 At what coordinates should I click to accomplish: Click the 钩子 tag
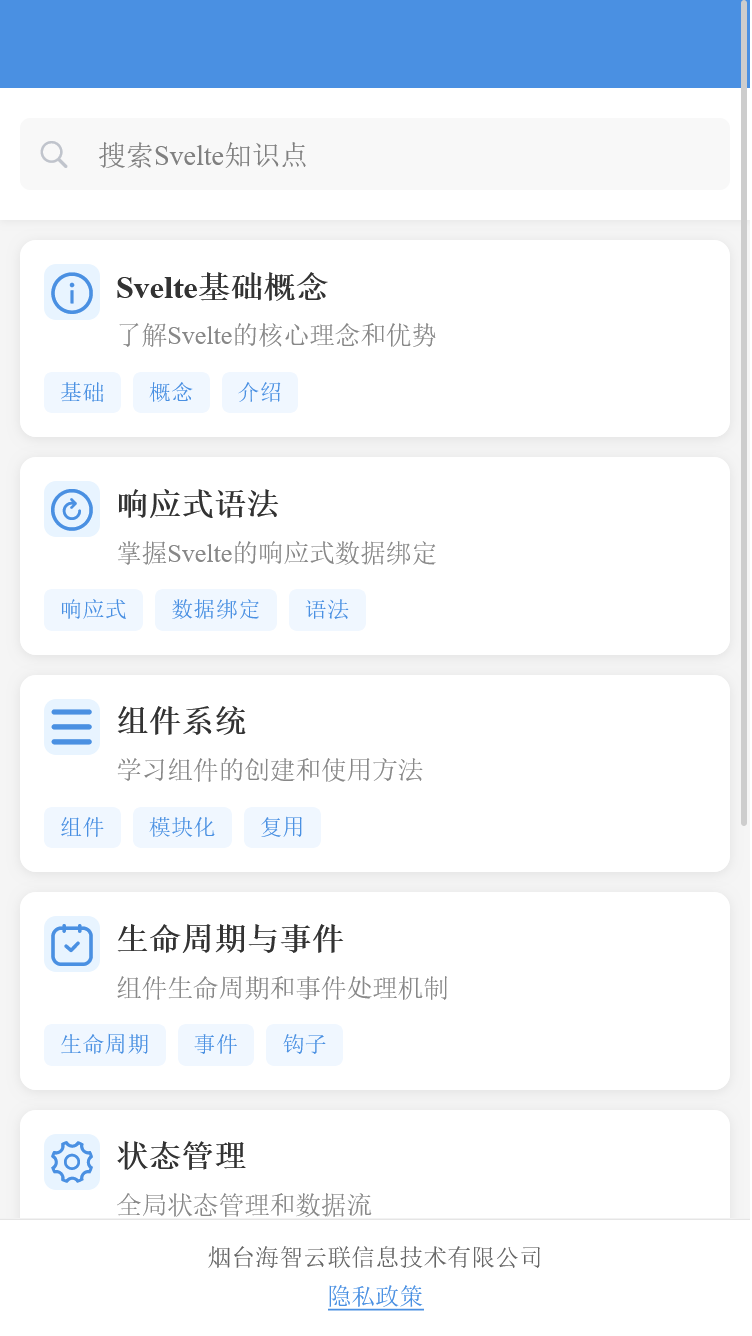[x=304, y=1044]
